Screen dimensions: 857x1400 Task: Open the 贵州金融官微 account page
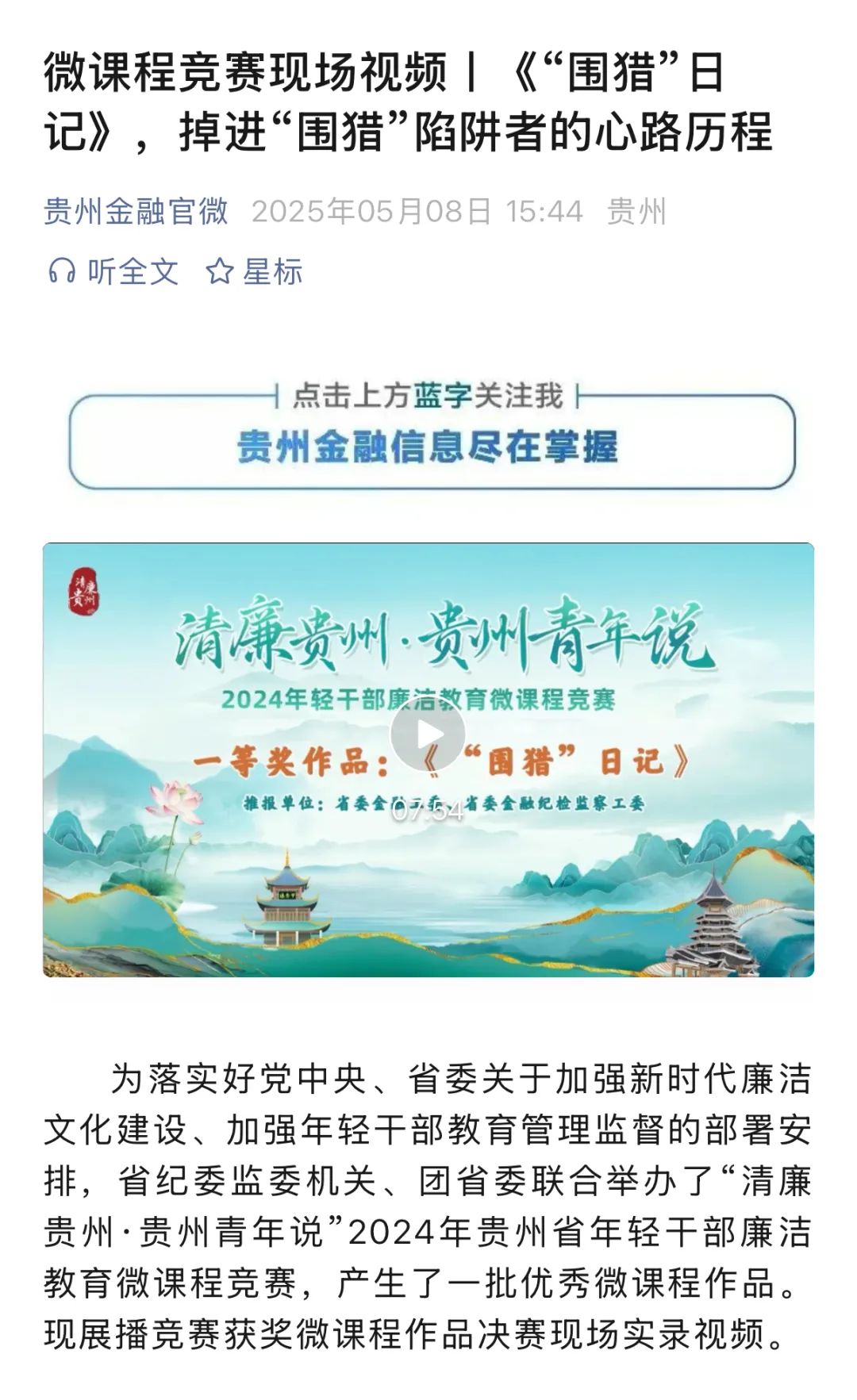[x=136, y=212]
